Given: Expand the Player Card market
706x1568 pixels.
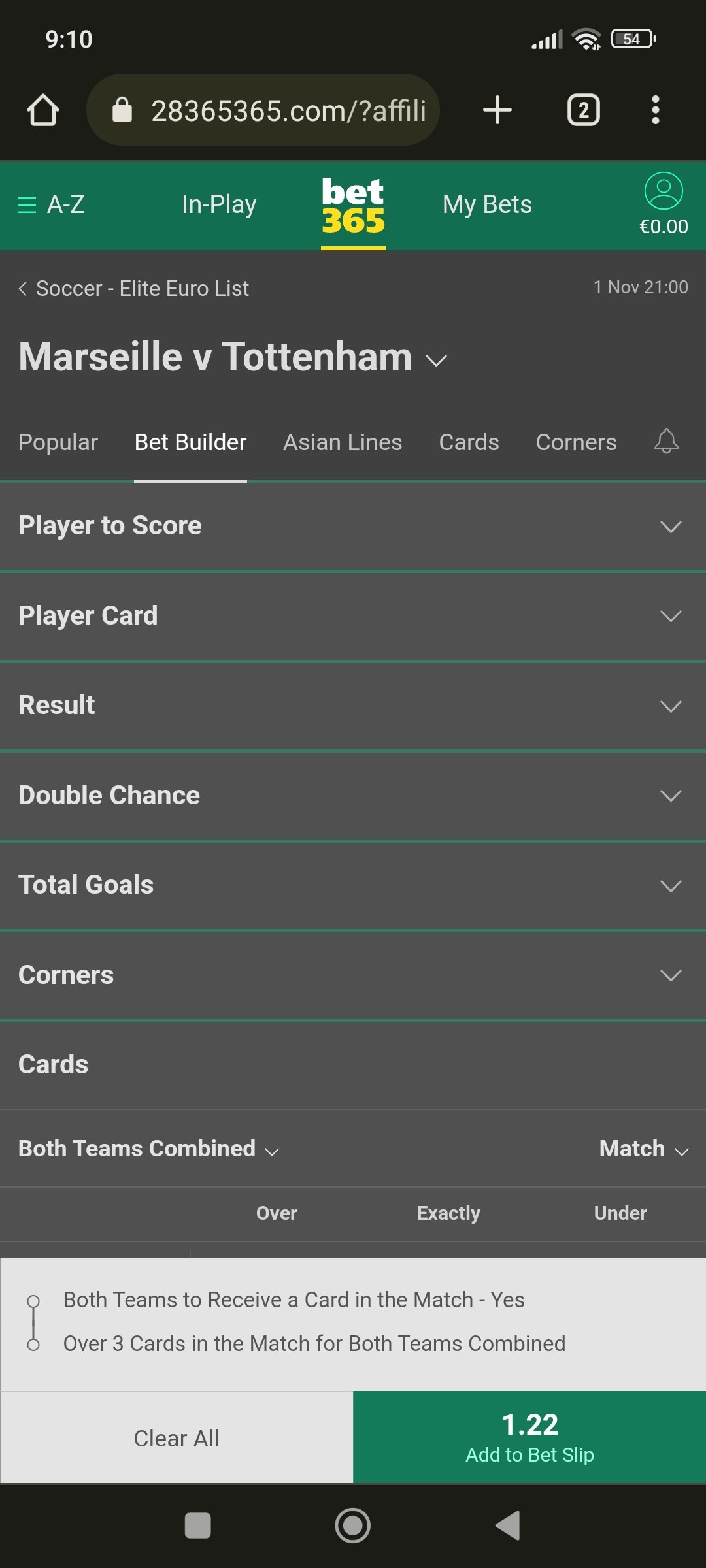Looking at the screenshot, I should 353,616.
